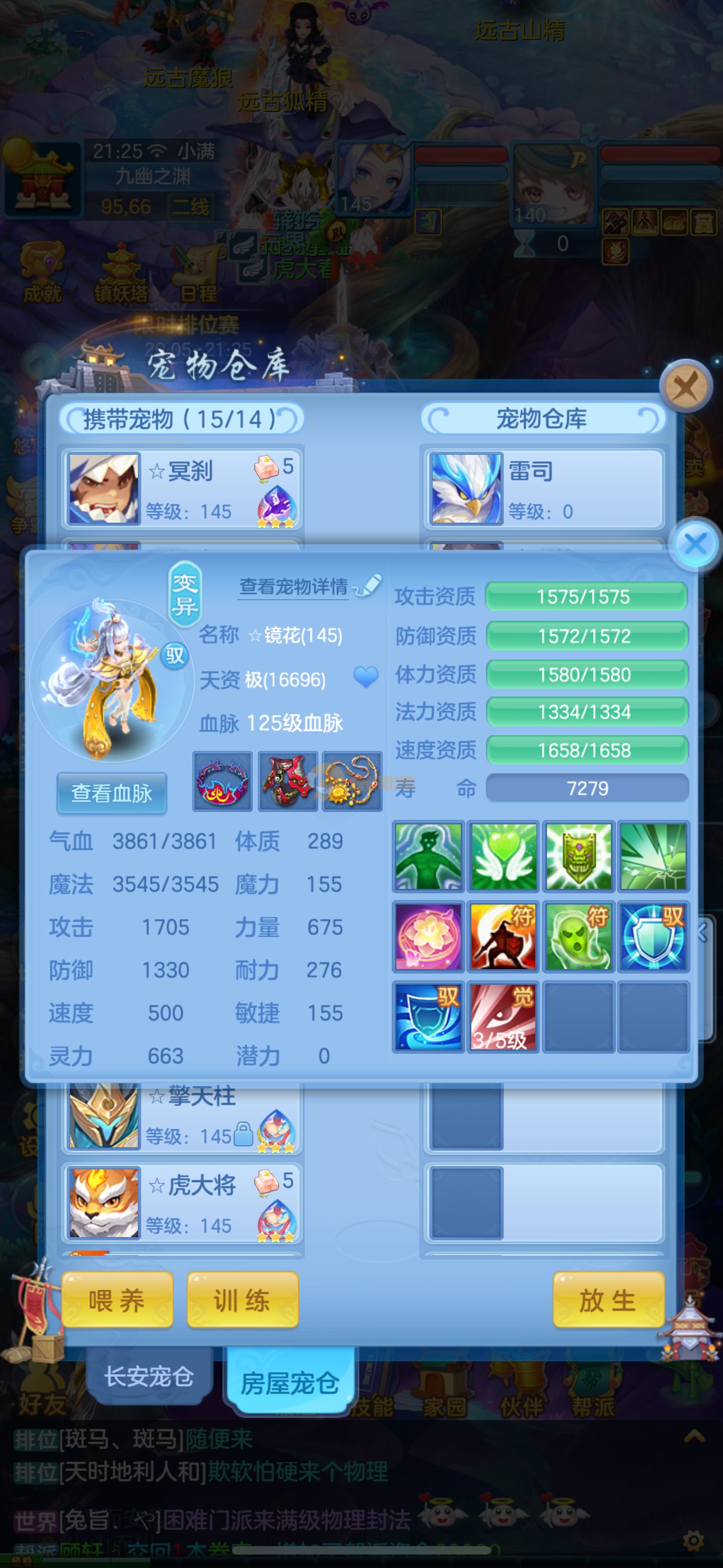
Task: Tap the 训练 button
Action: [242, 1301]
